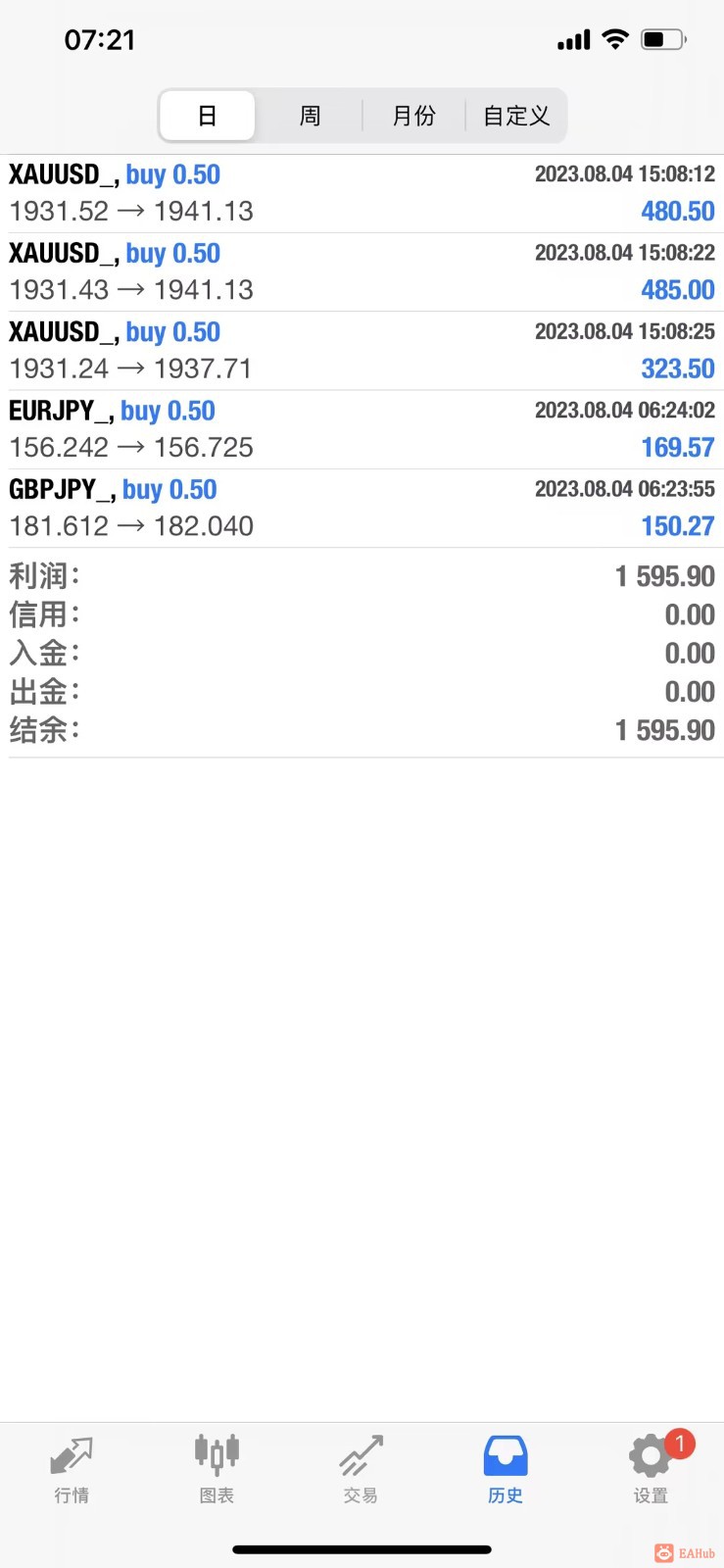Select the 日 daily period option
The height and width of the screenshot is (1568, 724).
(207, 115)
